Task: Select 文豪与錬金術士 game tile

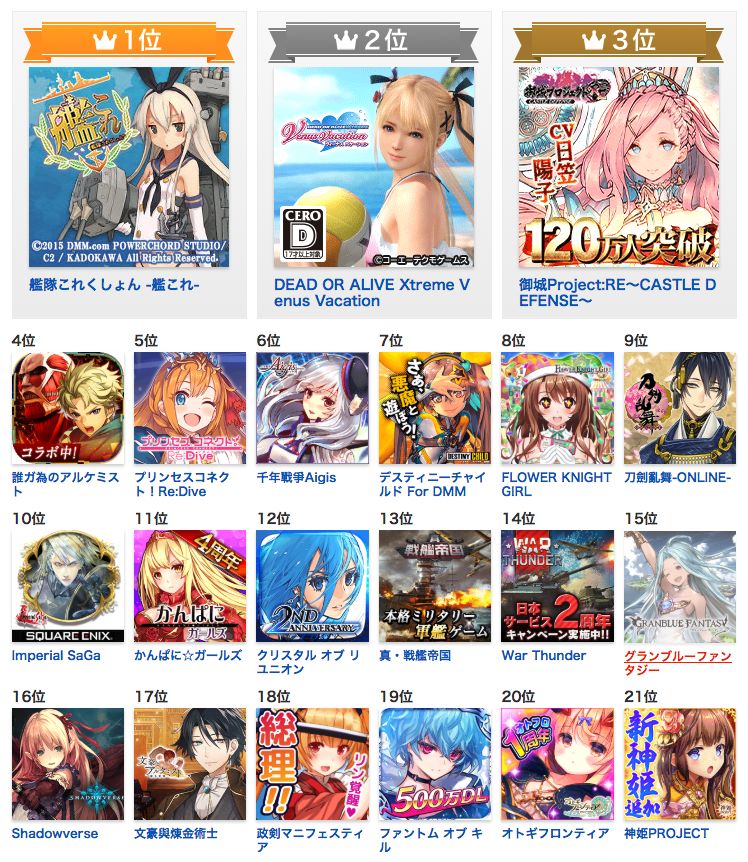Action: (190, 764)
